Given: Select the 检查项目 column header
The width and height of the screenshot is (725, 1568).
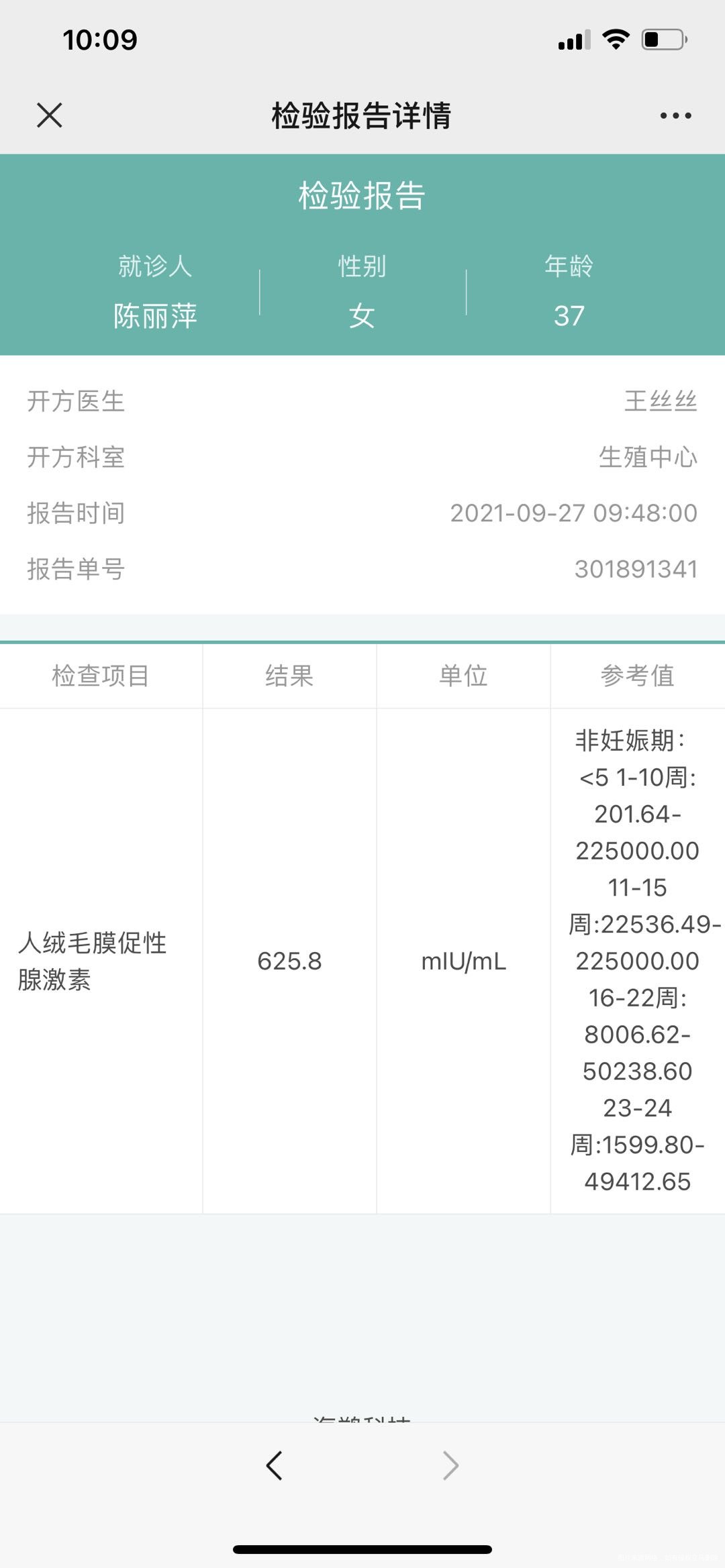Looking at the screenshot, I should coord(101,676).
